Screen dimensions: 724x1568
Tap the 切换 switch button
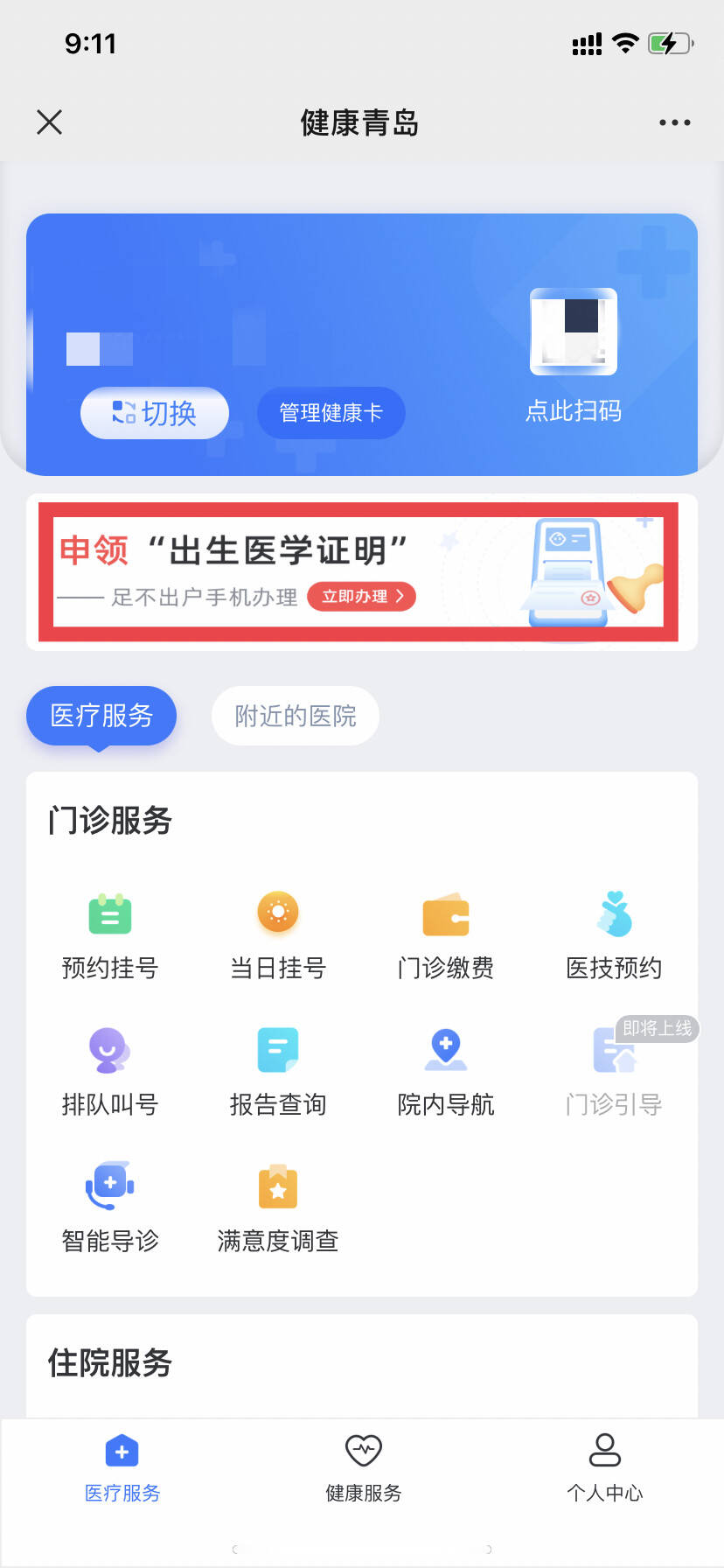155,413
